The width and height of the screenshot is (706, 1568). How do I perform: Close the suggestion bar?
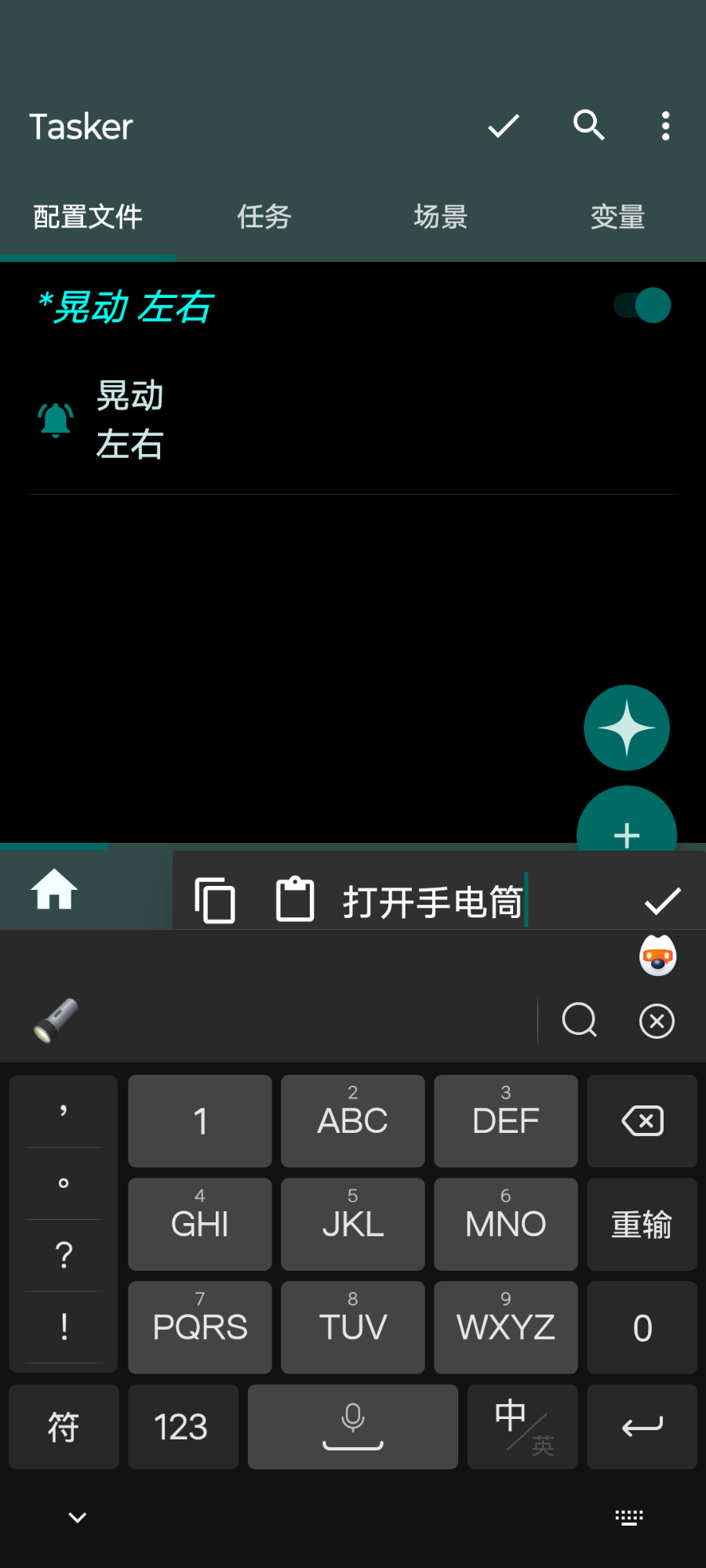(657, 1021)
